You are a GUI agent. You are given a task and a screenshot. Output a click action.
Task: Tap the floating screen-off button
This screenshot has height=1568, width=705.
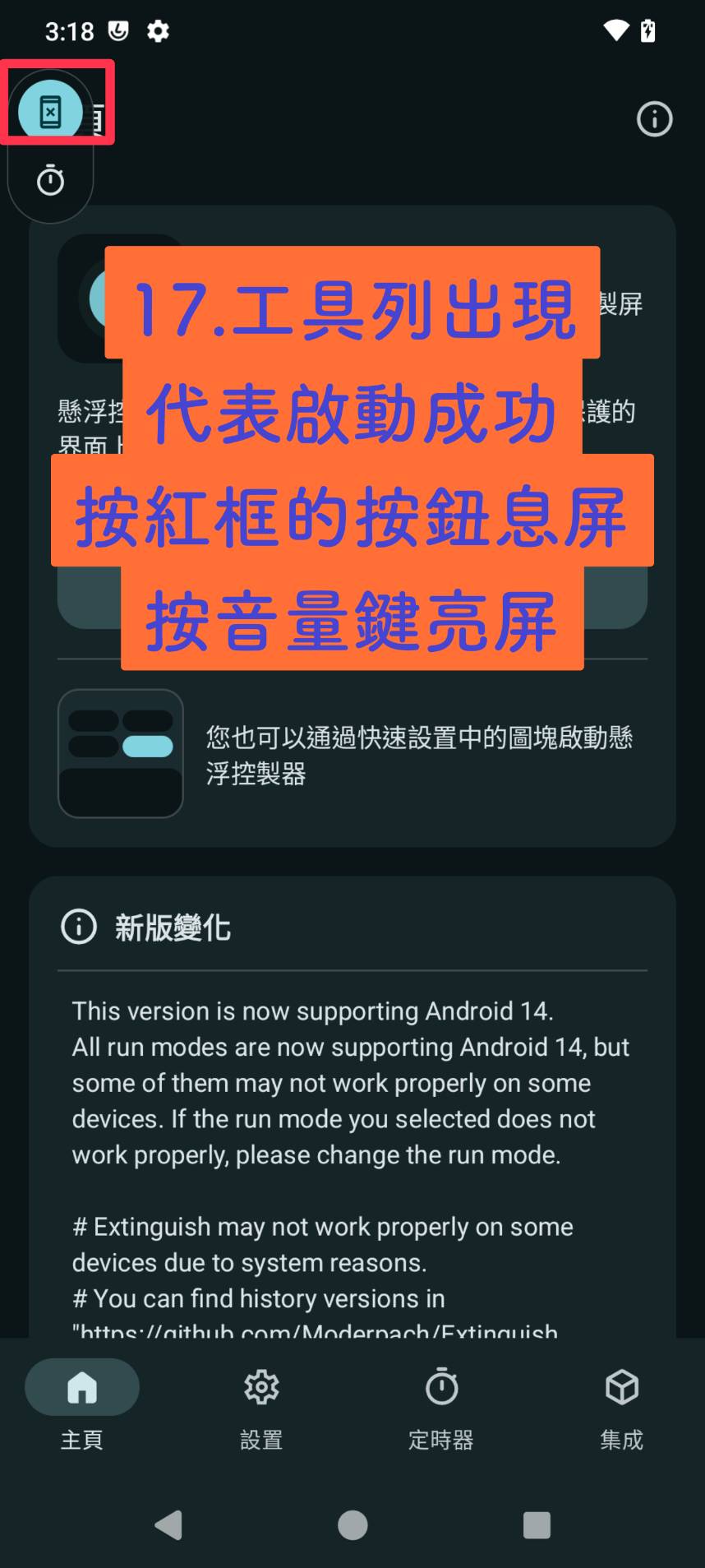(x=51, y=111)
